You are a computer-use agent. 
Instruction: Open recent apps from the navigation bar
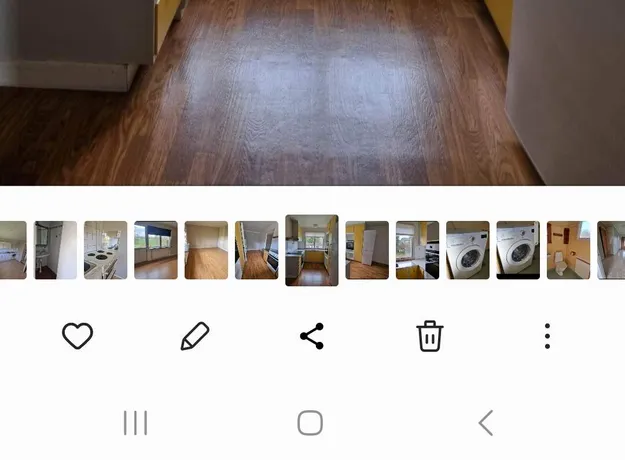pos(135,423)
